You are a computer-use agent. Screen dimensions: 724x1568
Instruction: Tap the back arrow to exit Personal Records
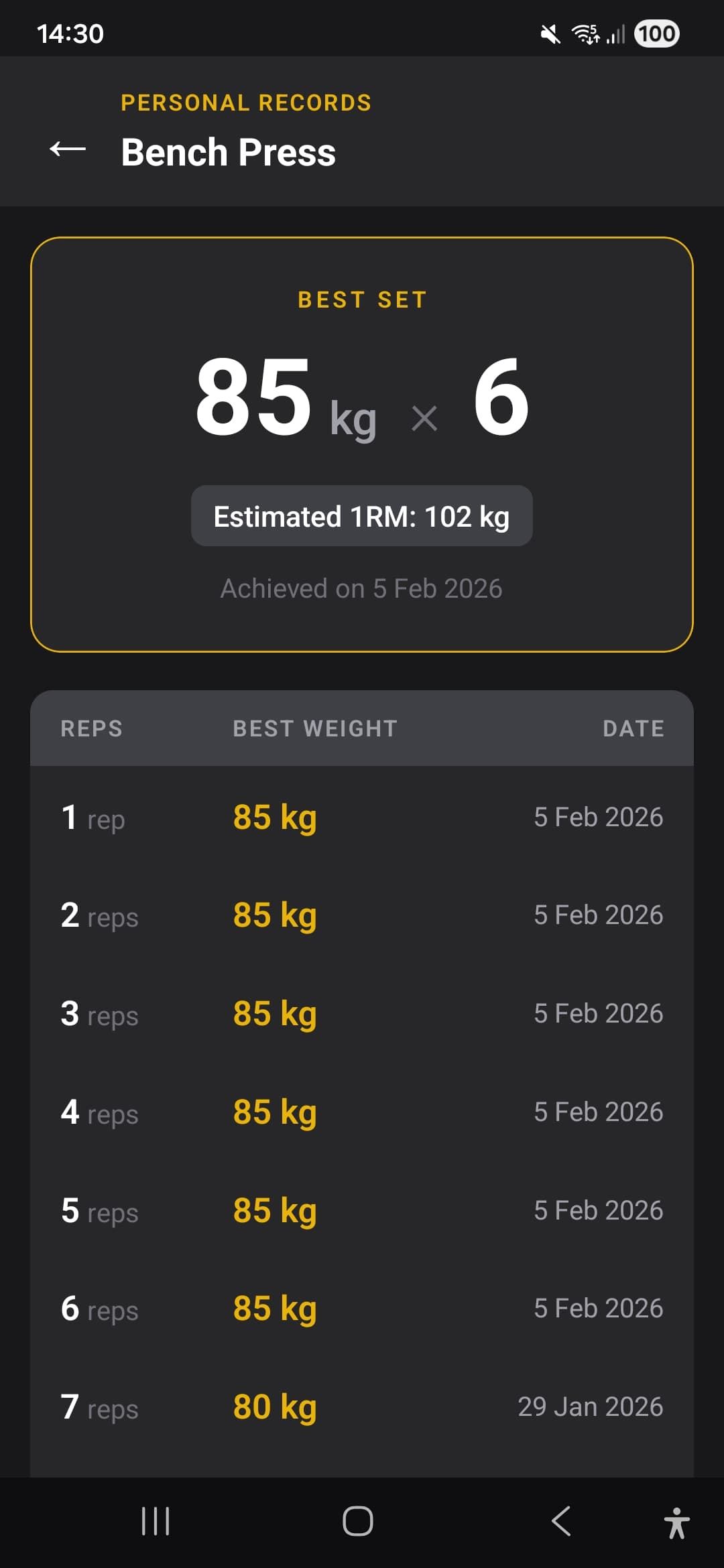coord(66,150)
